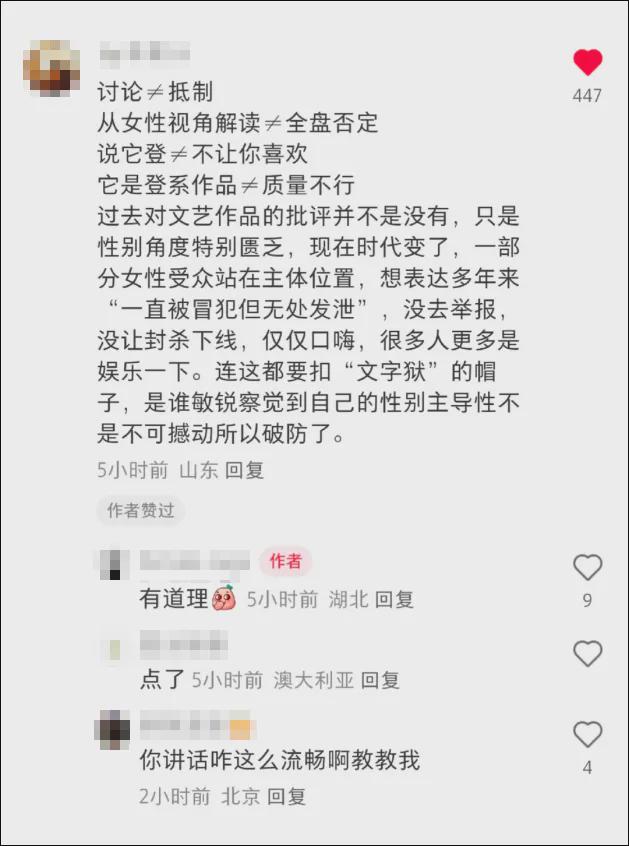Open the author's avatar beside "有道理"
This screenshot has width=629, height=846.
(116, 564)
